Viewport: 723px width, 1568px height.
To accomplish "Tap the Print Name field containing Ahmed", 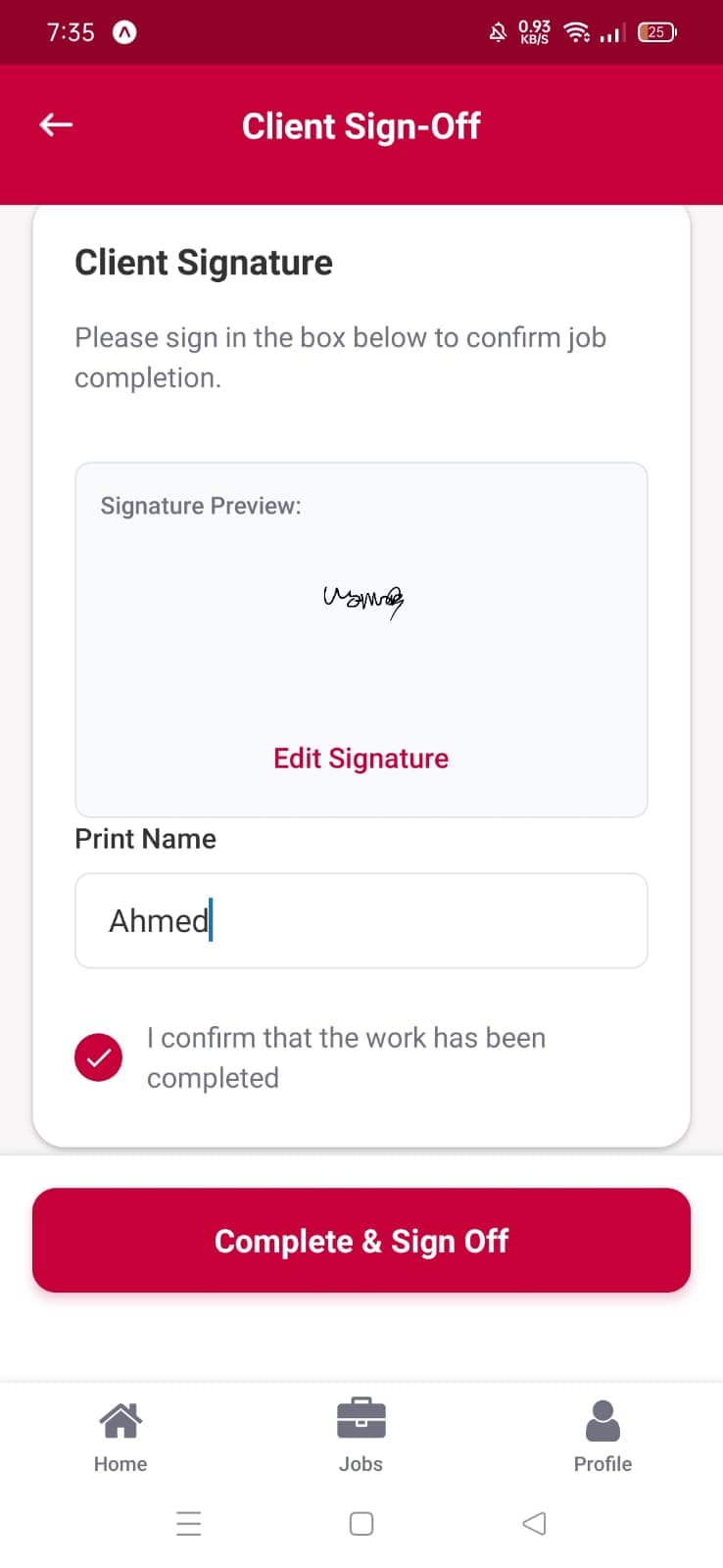I will [x=361, y=920].
